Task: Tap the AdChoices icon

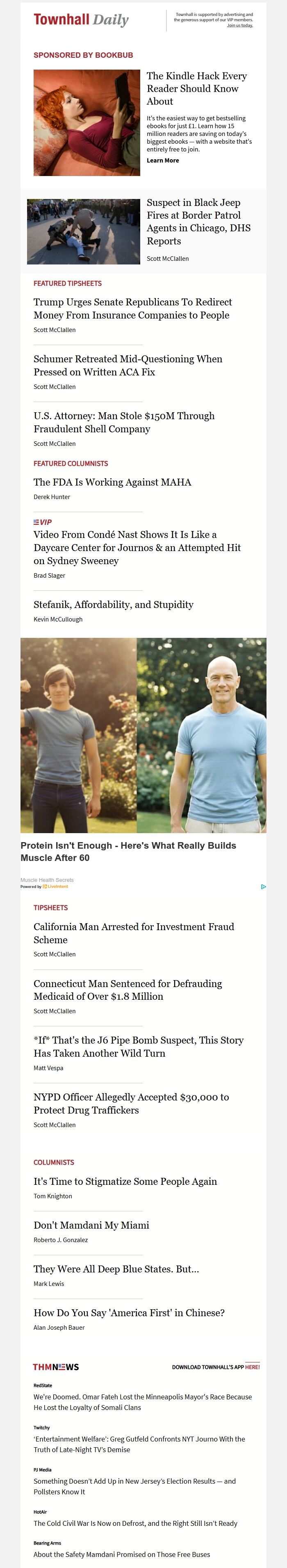Action: tap(263, 886)
